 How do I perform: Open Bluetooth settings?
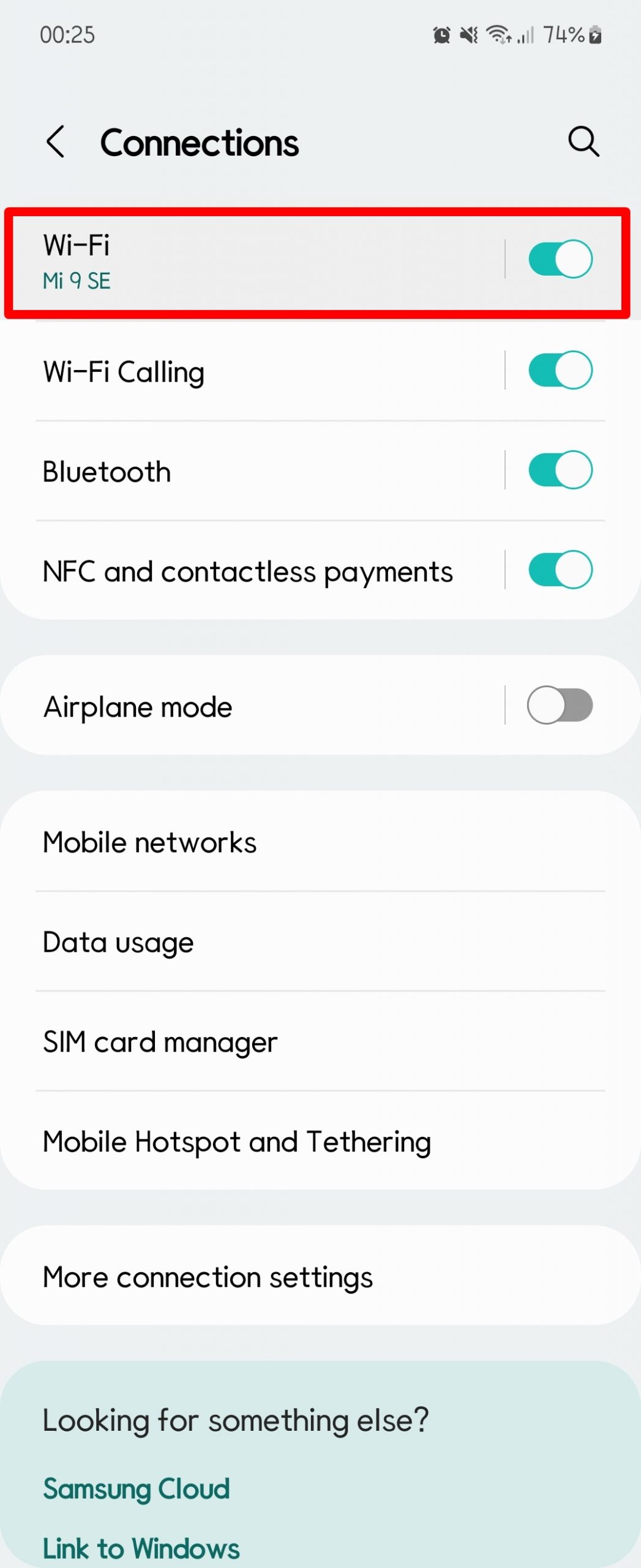coord(245,472)
